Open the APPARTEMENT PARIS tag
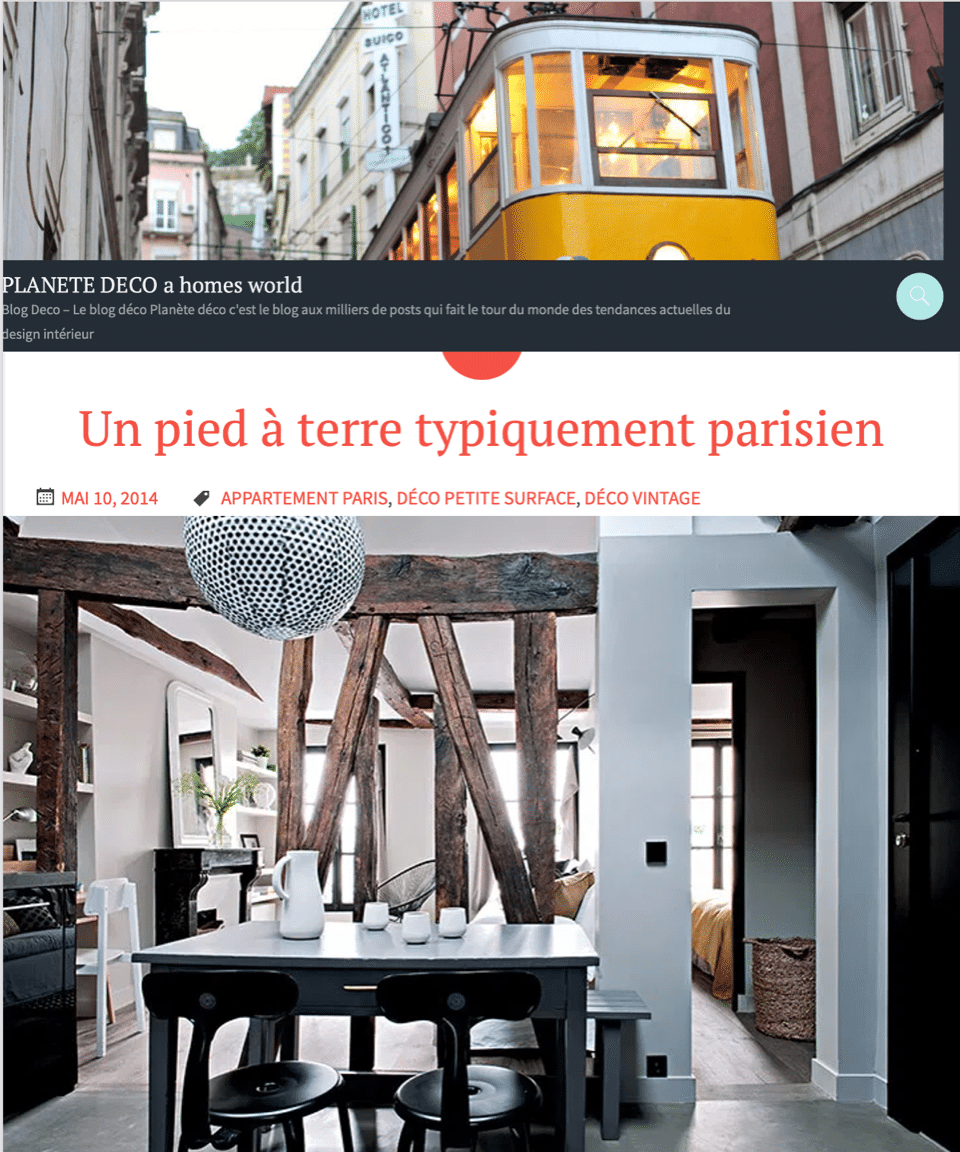The image size is (960, 1152). [303, 498]
